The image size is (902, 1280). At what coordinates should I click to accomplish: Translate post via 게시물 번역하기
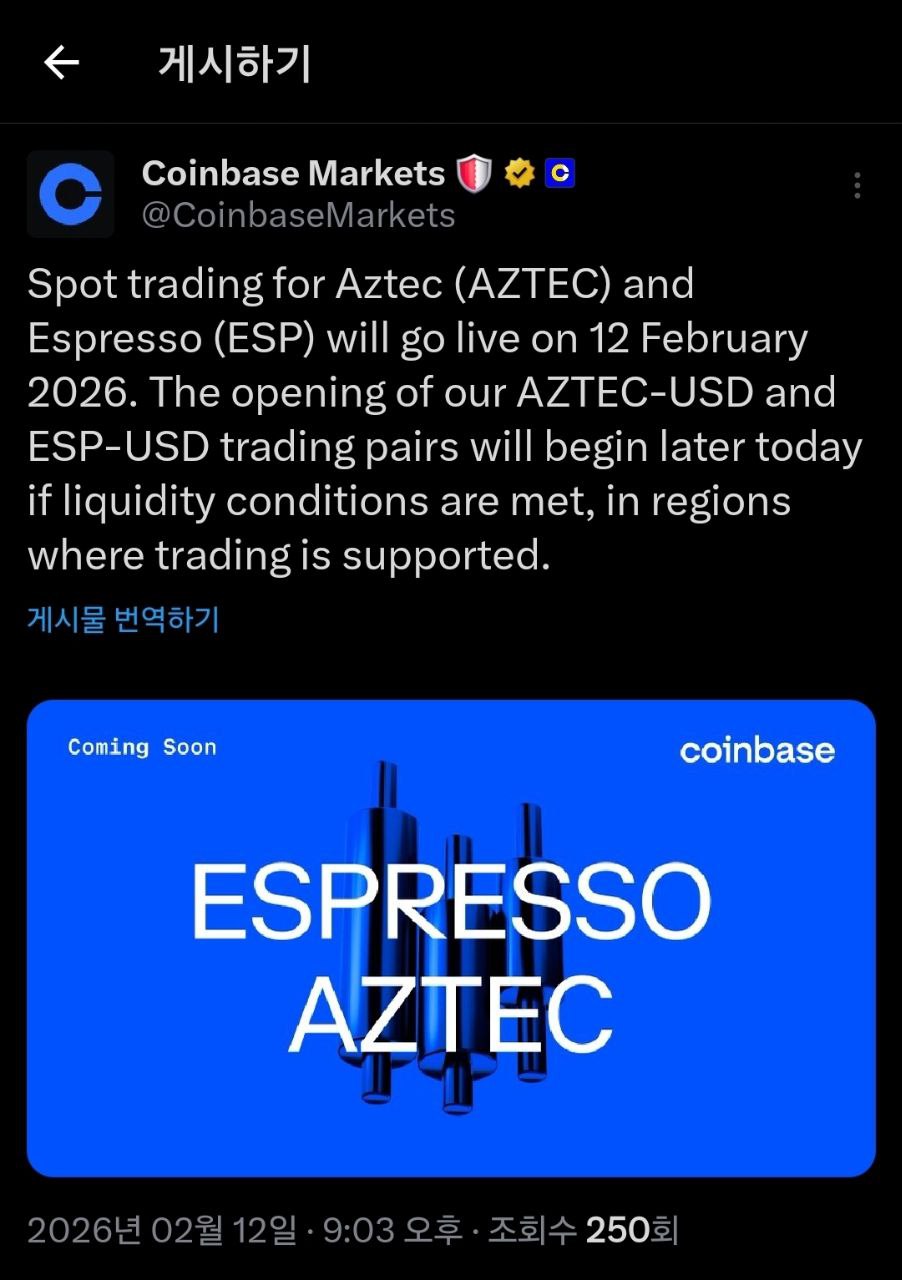click(x=123, y=619)
